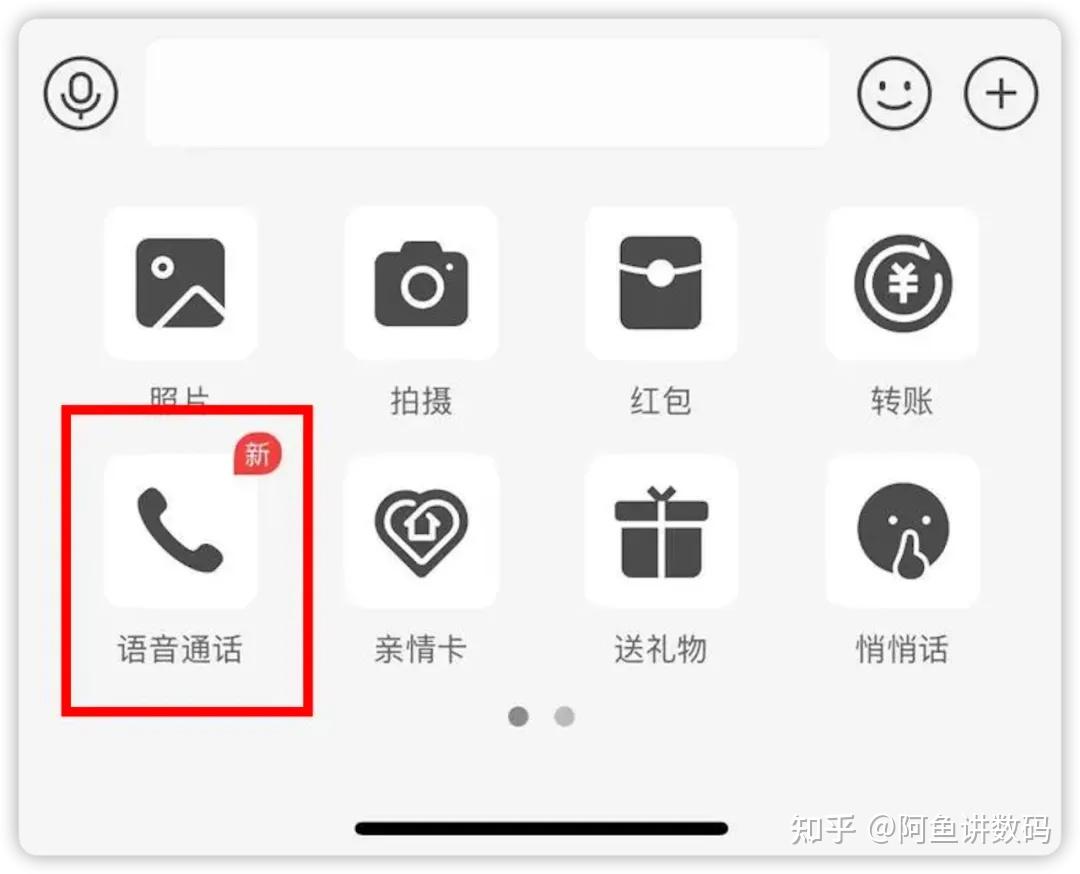Screen dimensions: 1080x874
Task: Open 照片 photo picker
Action: coord(180,284)
